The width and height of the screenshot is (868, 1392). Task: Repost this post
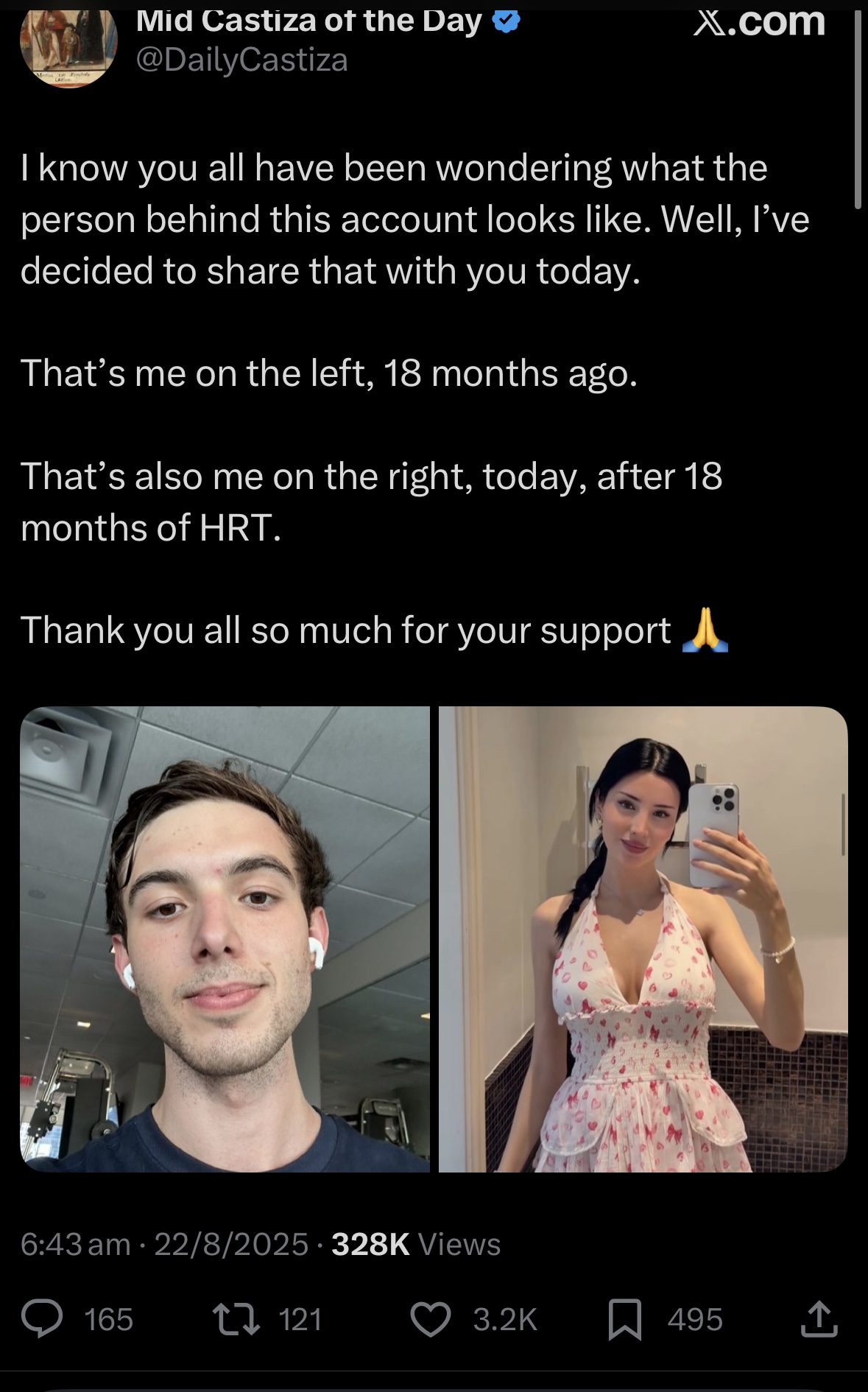coord(236,1319)
